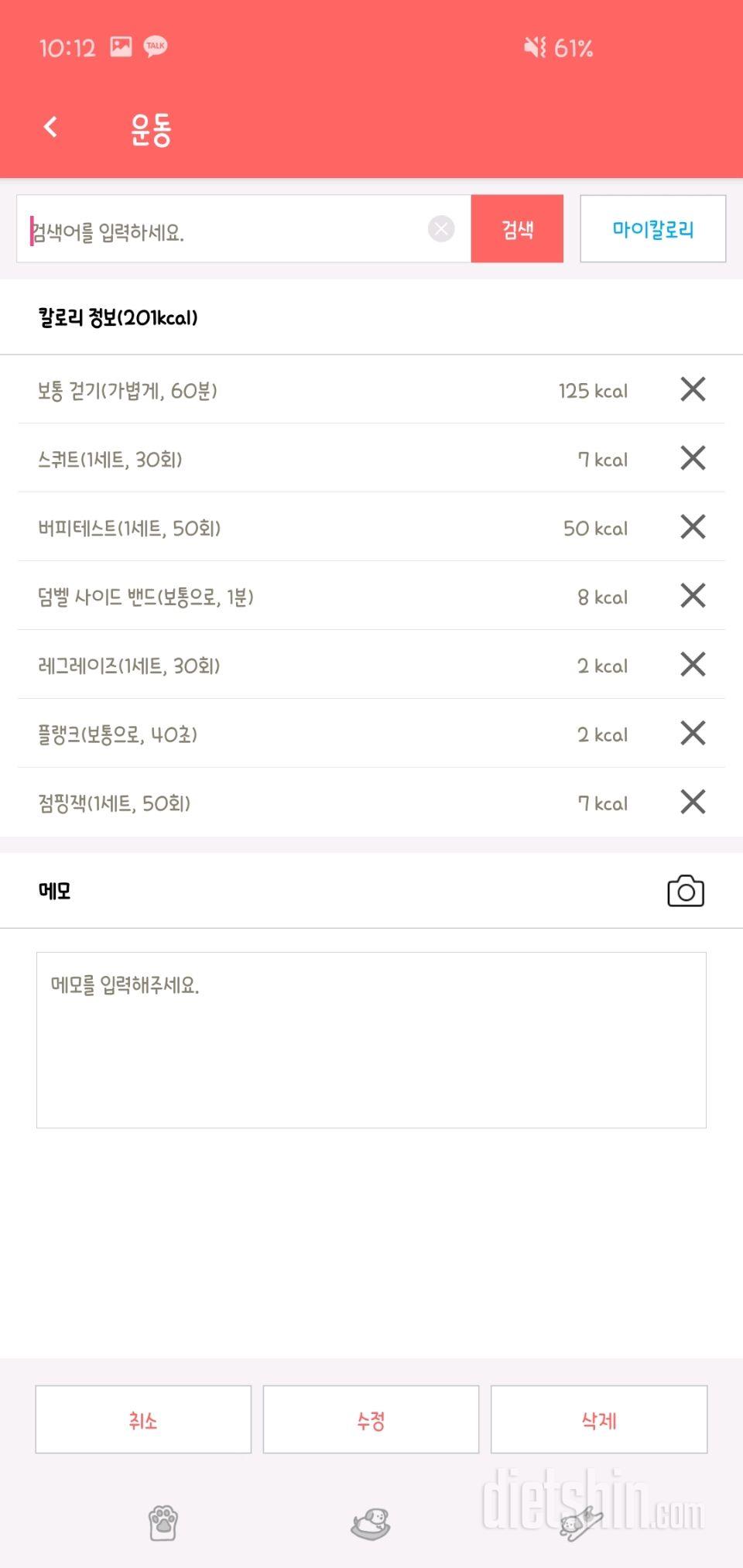This screenshot has height=1568, width=743.
Task: Remove 버피테스트 from the list
Action: [693, 527]
